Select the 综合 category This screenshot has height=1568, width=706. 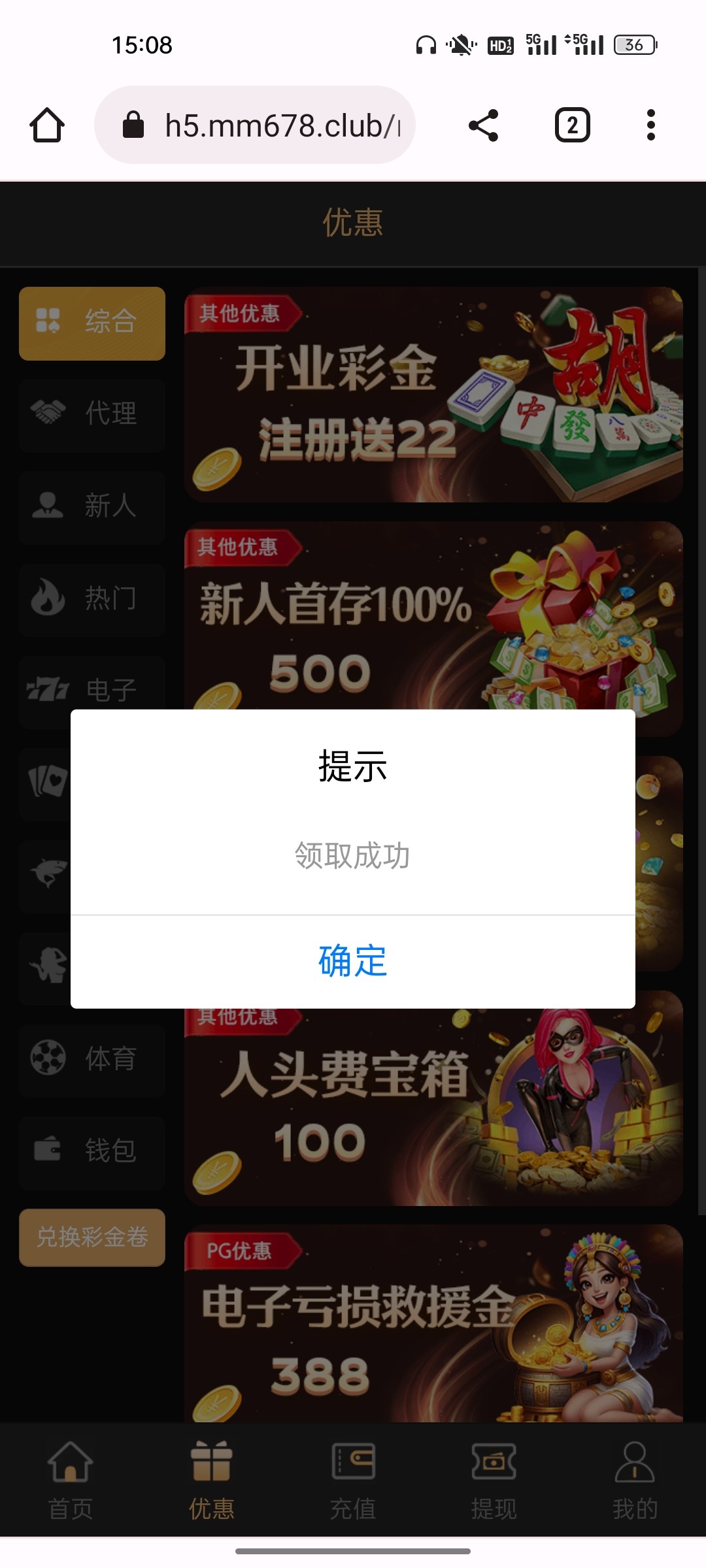[x=92, y=323]
